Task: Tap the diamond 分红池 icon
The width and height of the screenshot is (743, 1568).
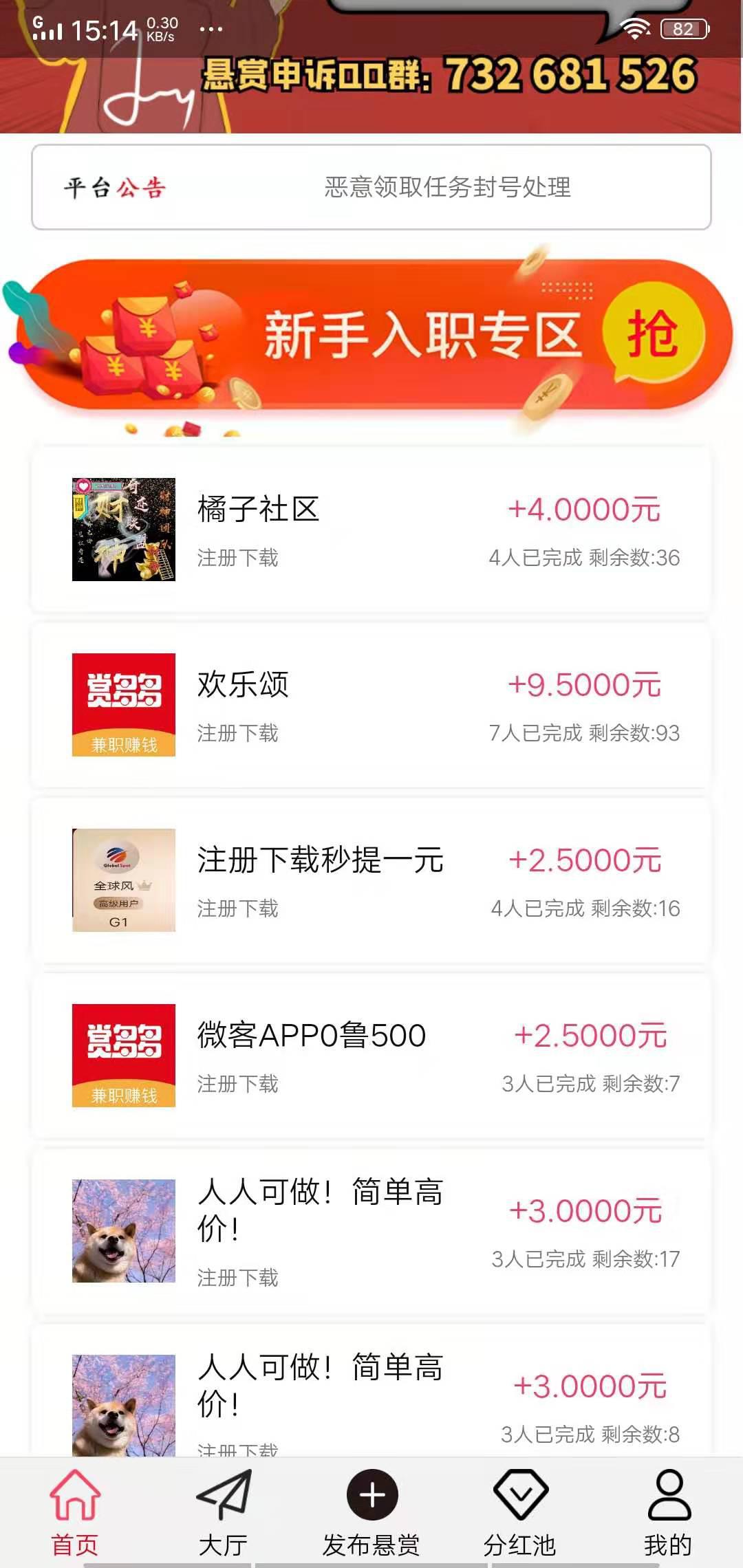Action: (519, 1497)
